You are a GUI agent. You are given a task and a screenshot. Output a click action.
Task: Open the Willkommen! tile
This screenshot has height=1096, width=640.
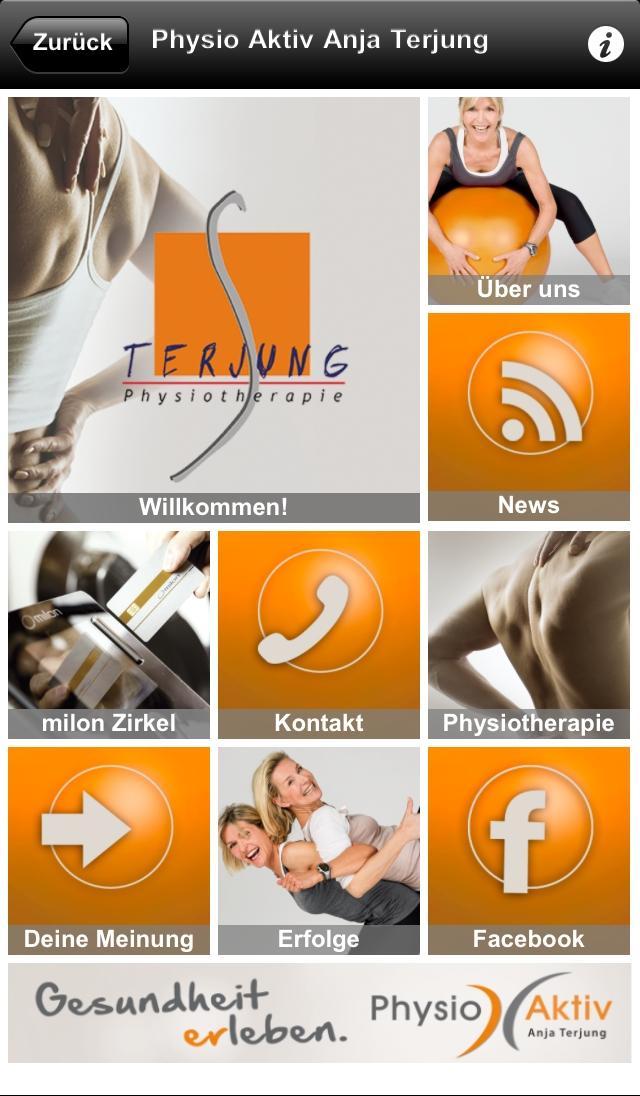point(213,310)
